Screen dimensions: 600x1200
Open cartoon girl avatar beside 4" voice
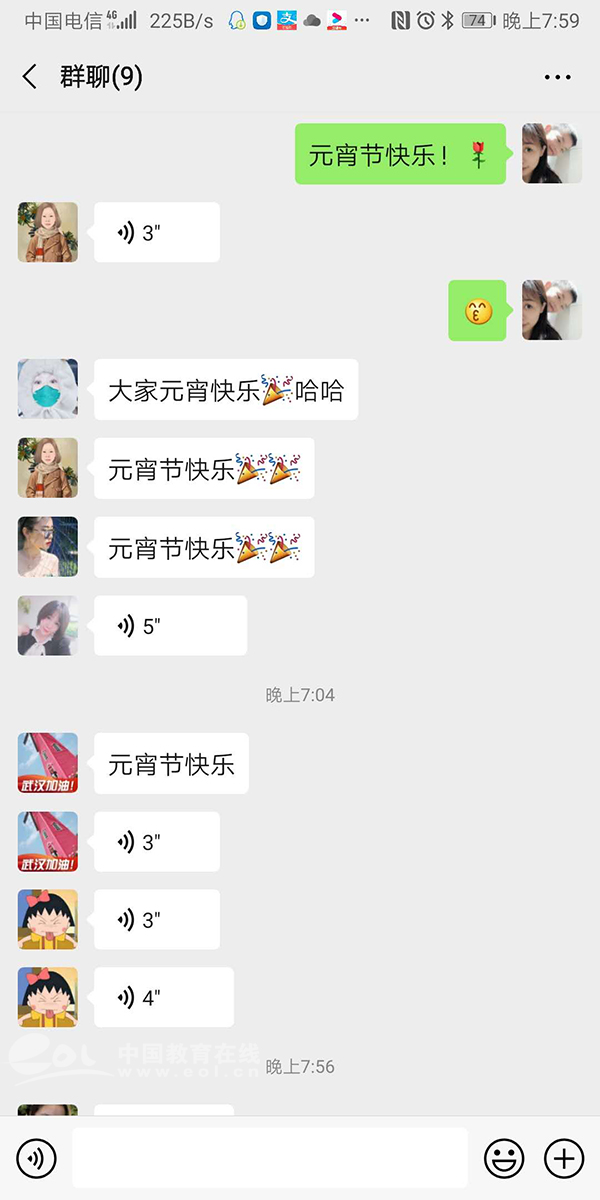click(47, 997)
